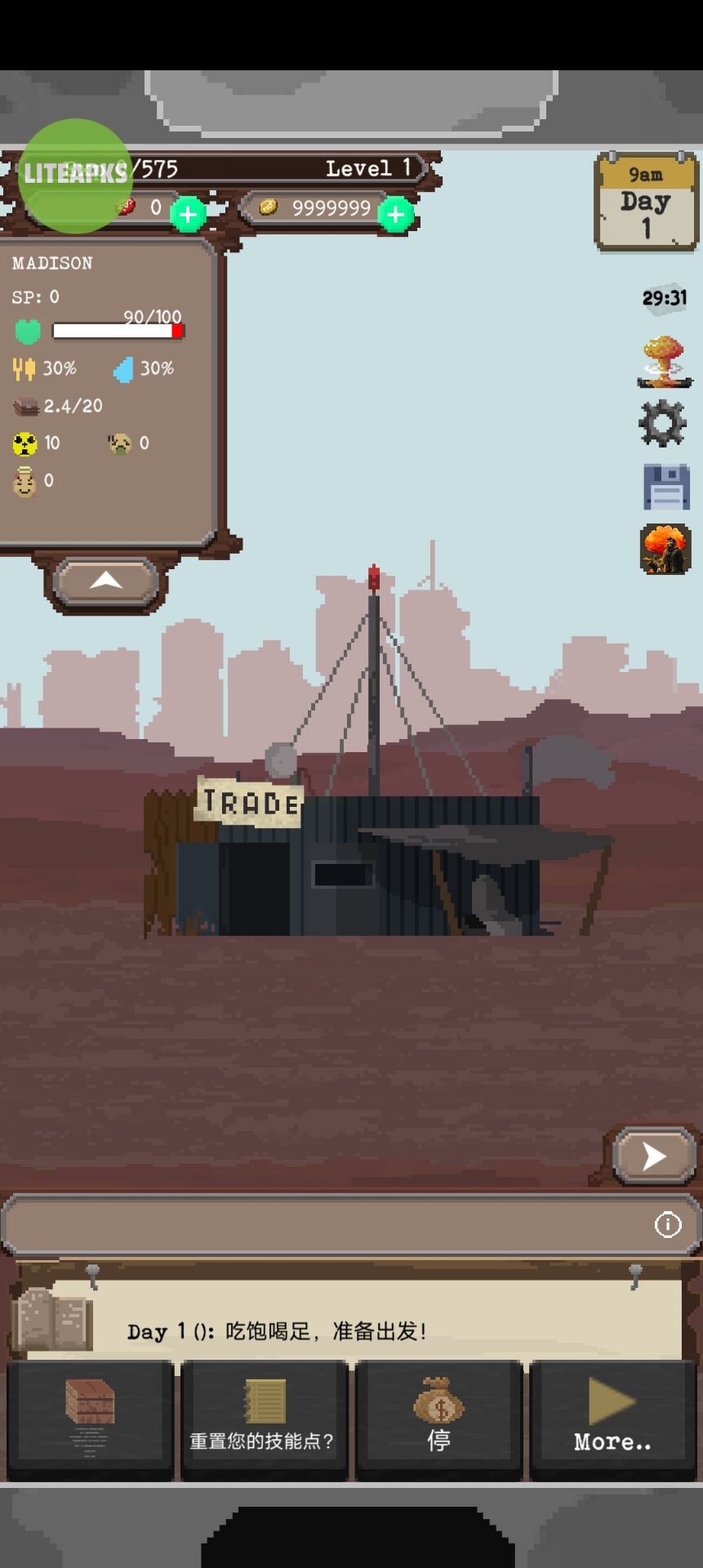The image size is (703, 1568).
Task: Collapse the Madison stats panel
Action: pyautogui.click(x=106, y=581)
